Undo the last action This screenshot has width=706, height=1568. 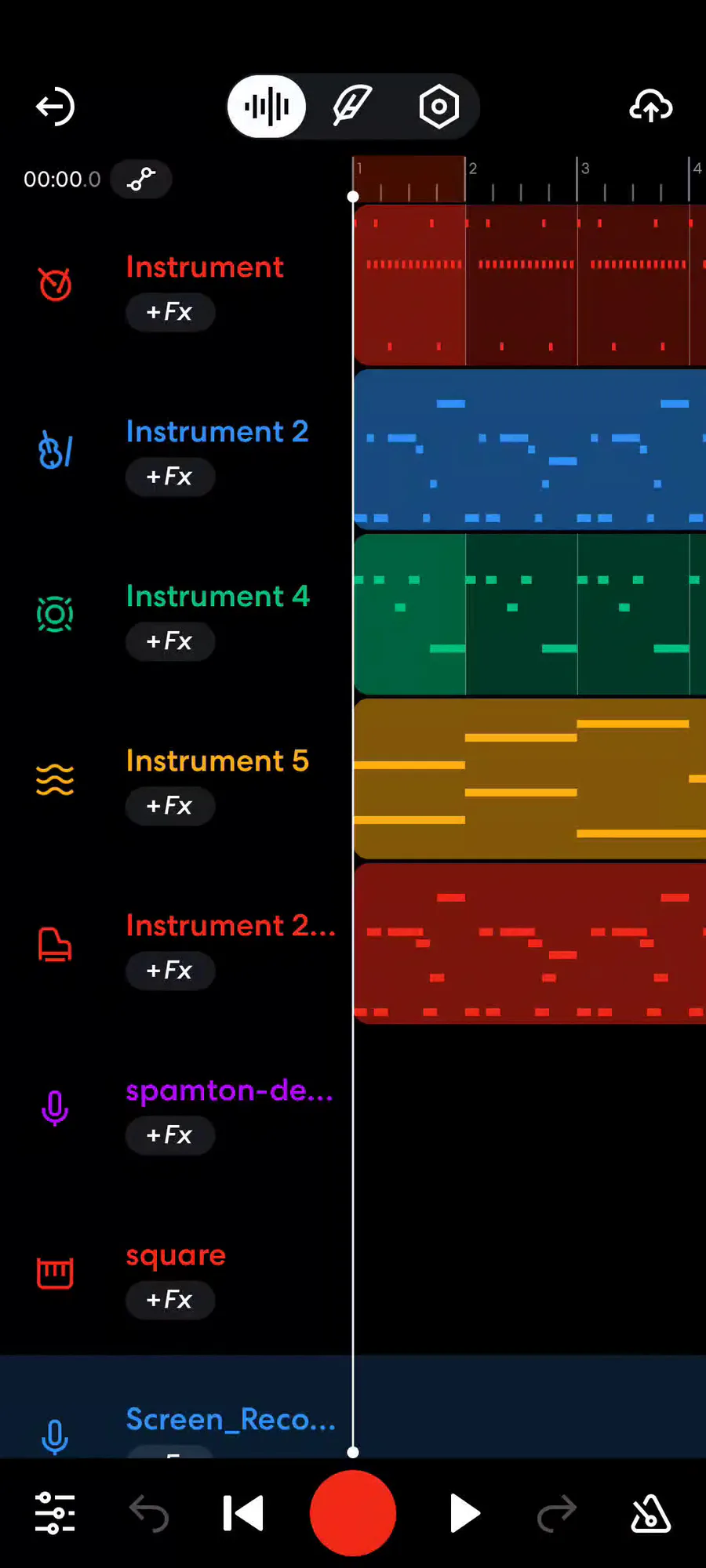coord(149,1513)
